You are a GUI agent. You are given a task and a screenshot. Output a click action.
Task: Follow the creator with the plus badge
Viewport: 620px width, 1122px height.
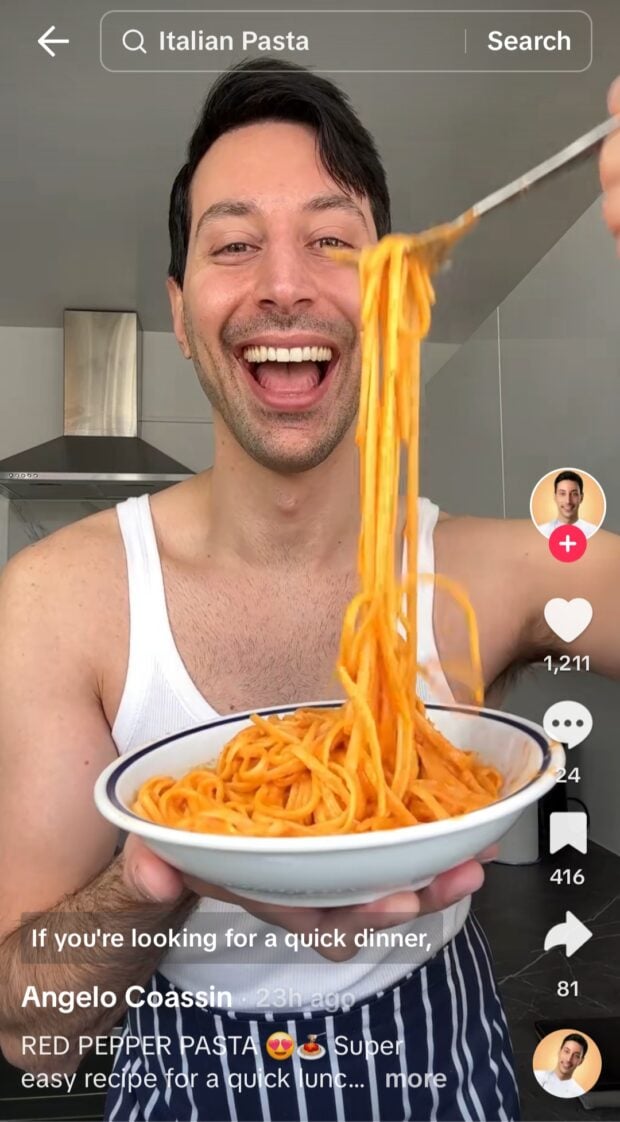(567, 544)
